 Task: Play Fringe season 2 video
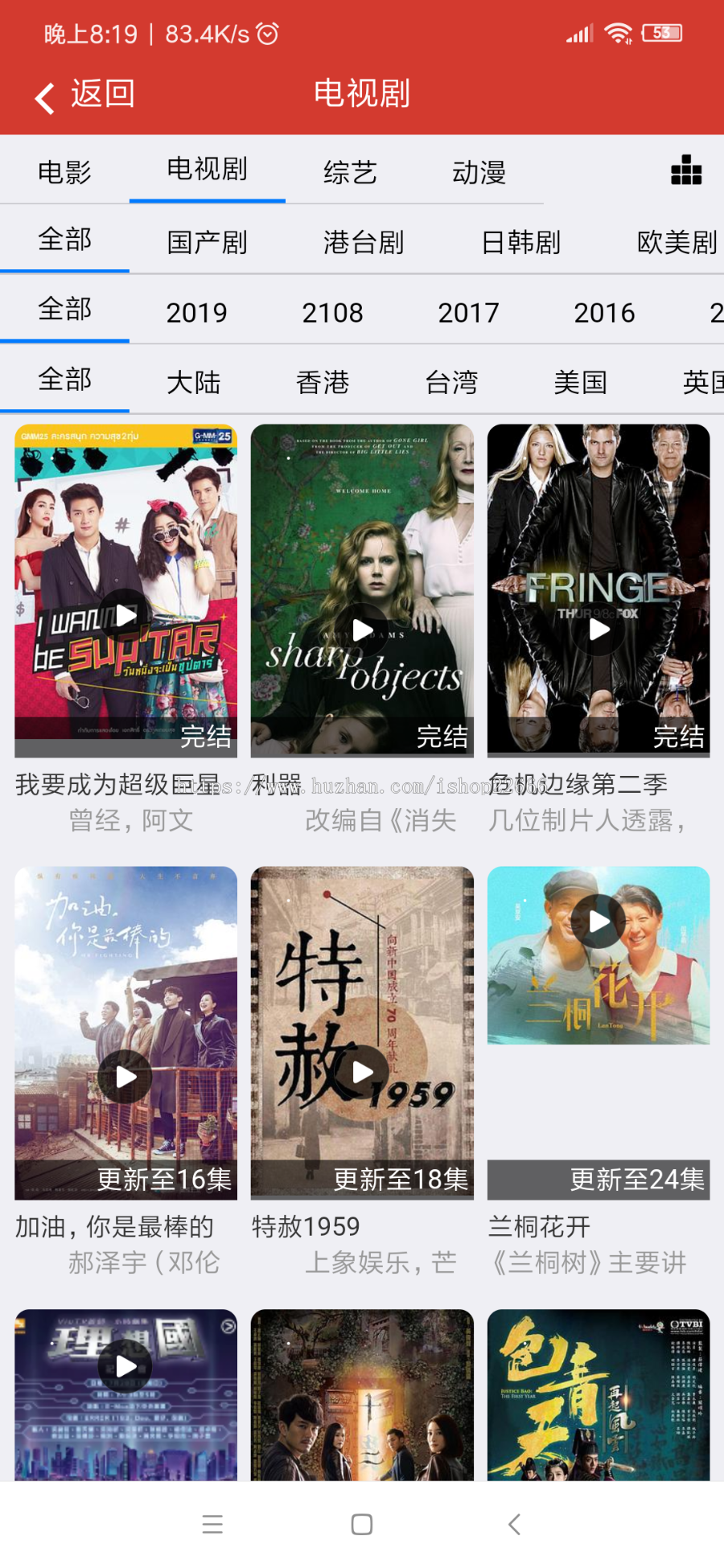[598, 630]
